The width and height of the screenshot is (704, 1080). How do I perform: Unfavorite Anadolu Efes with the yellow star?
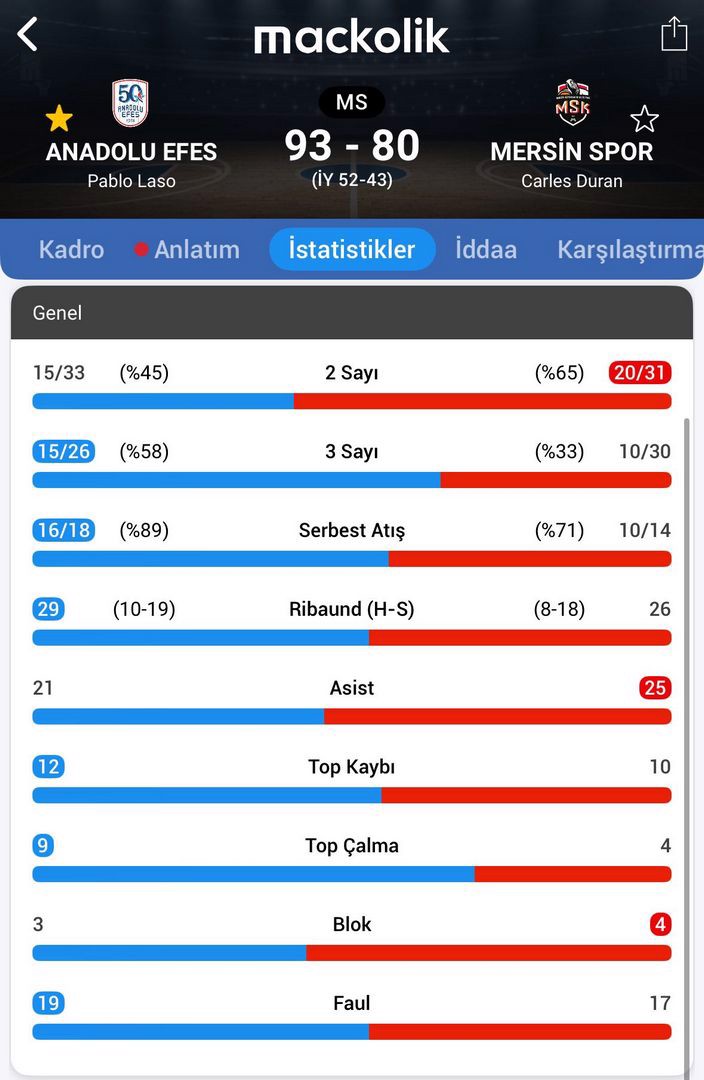(59, 119)
